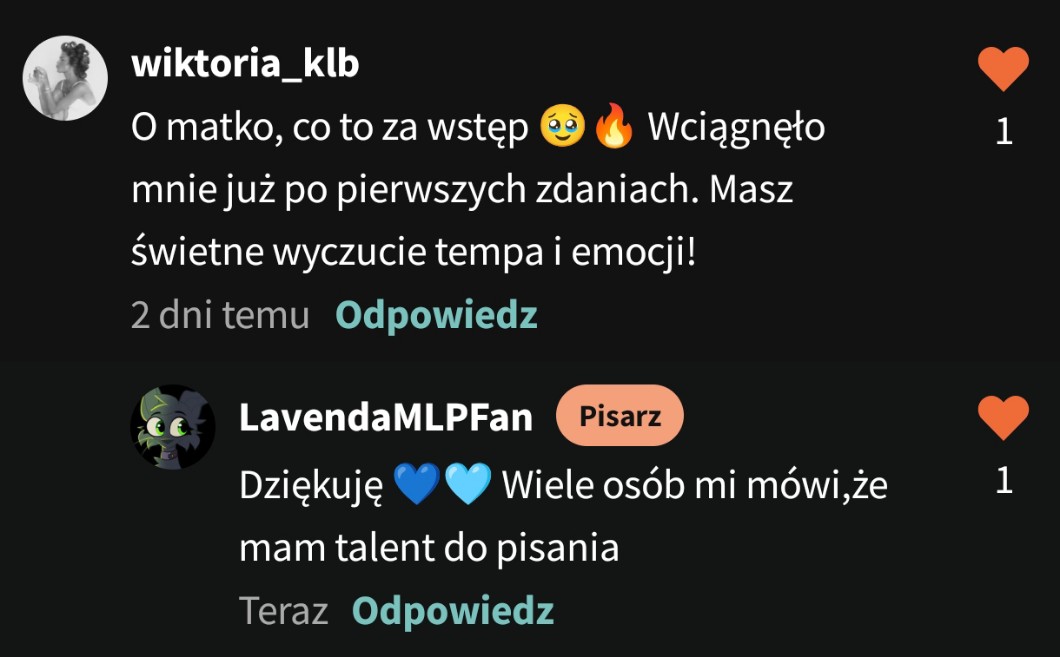Tap the LavendaMLPFan username
1060x657 pixels.
[x=386, y=417]
